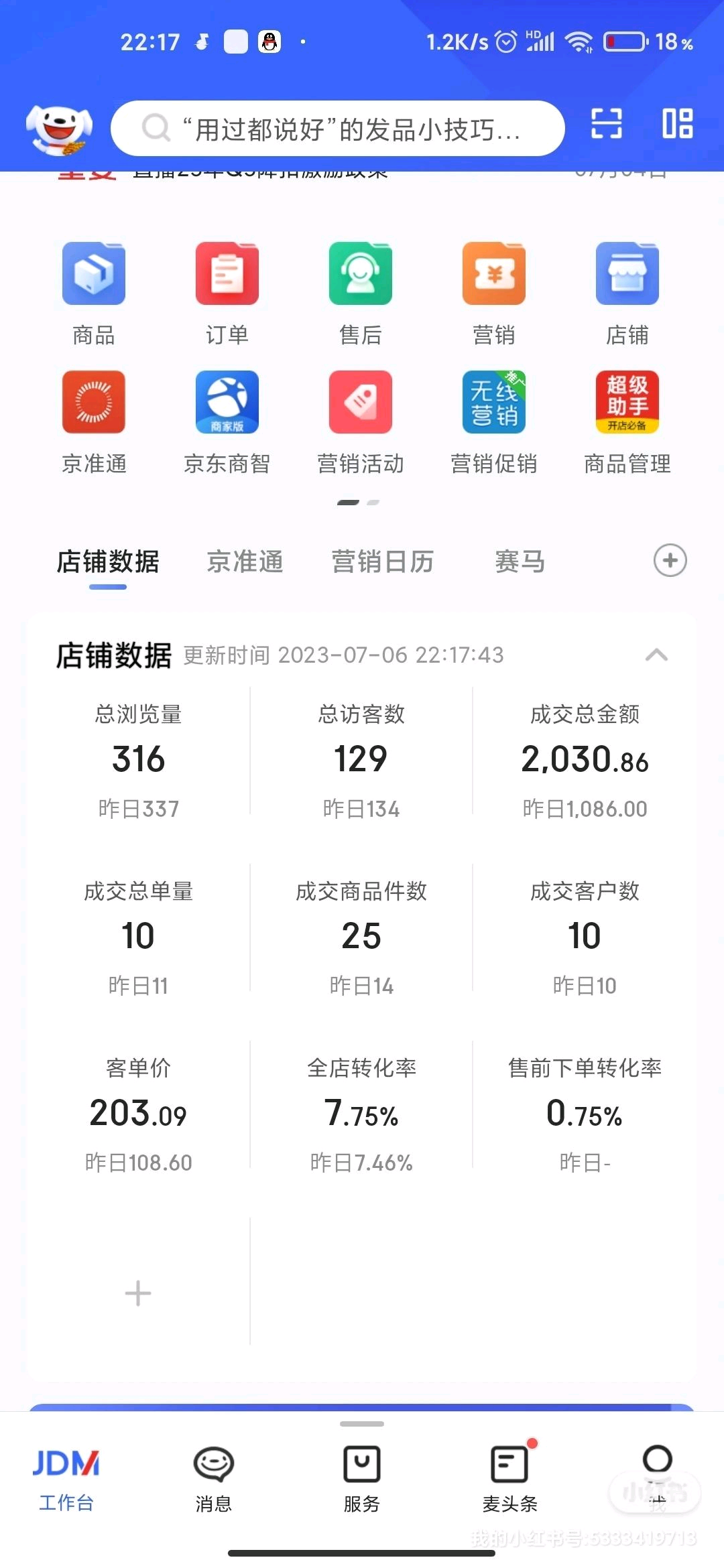724x1568 pixels.
Task: Open the grid layout icon
Action: (x=677, y=123)
